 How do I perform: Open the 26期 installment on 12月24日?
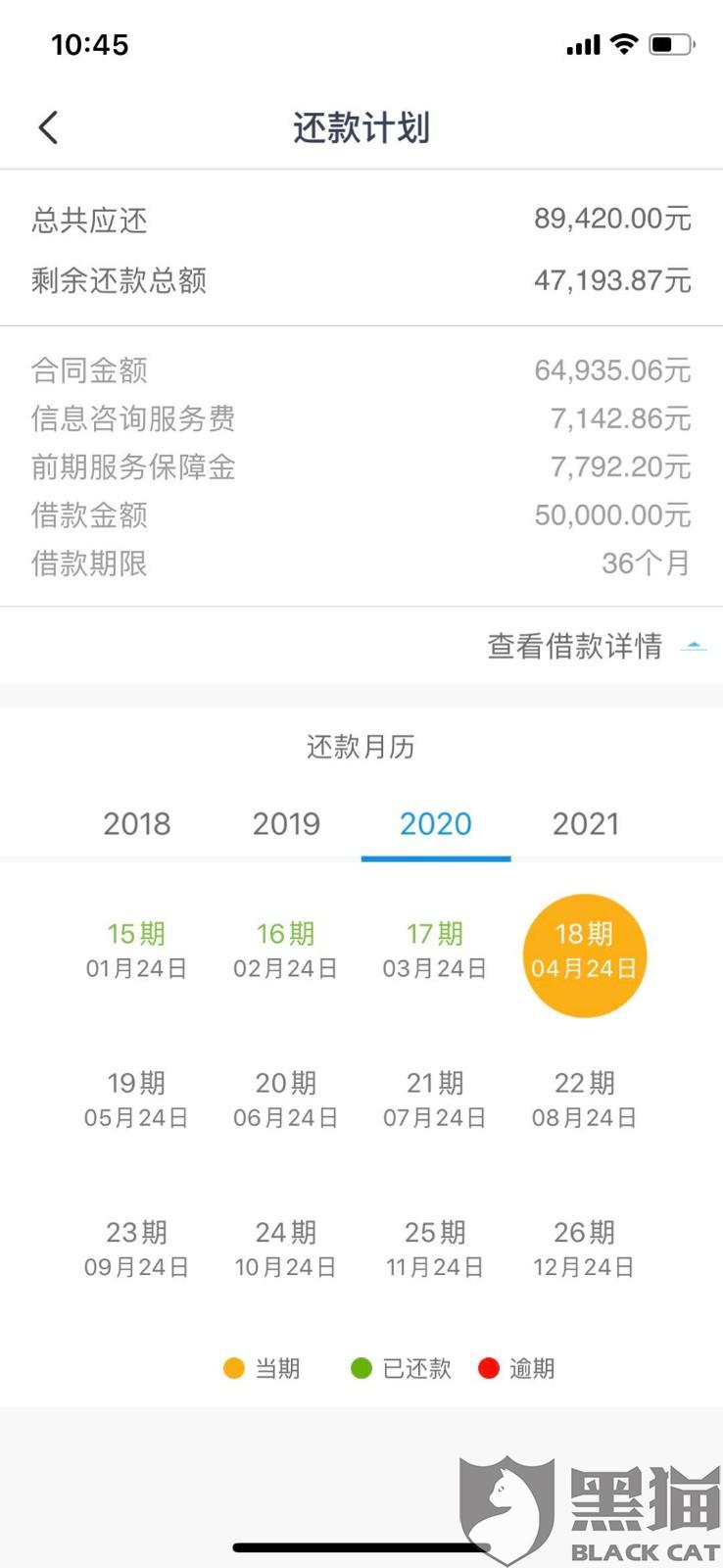point(585,1249)
